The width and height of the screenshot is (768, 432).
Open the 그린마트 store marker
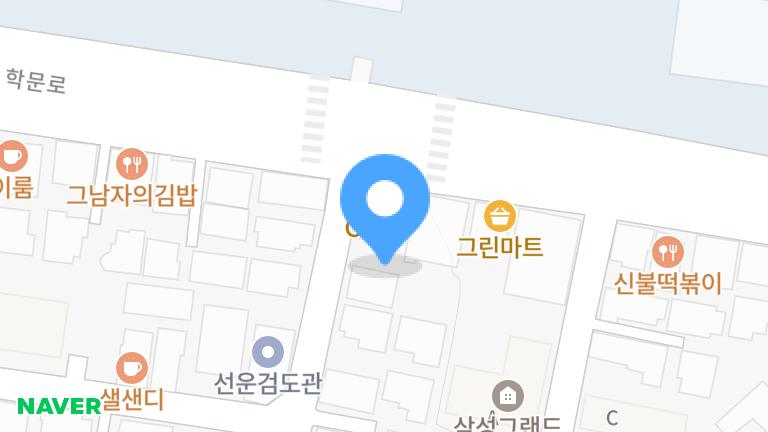499,216
